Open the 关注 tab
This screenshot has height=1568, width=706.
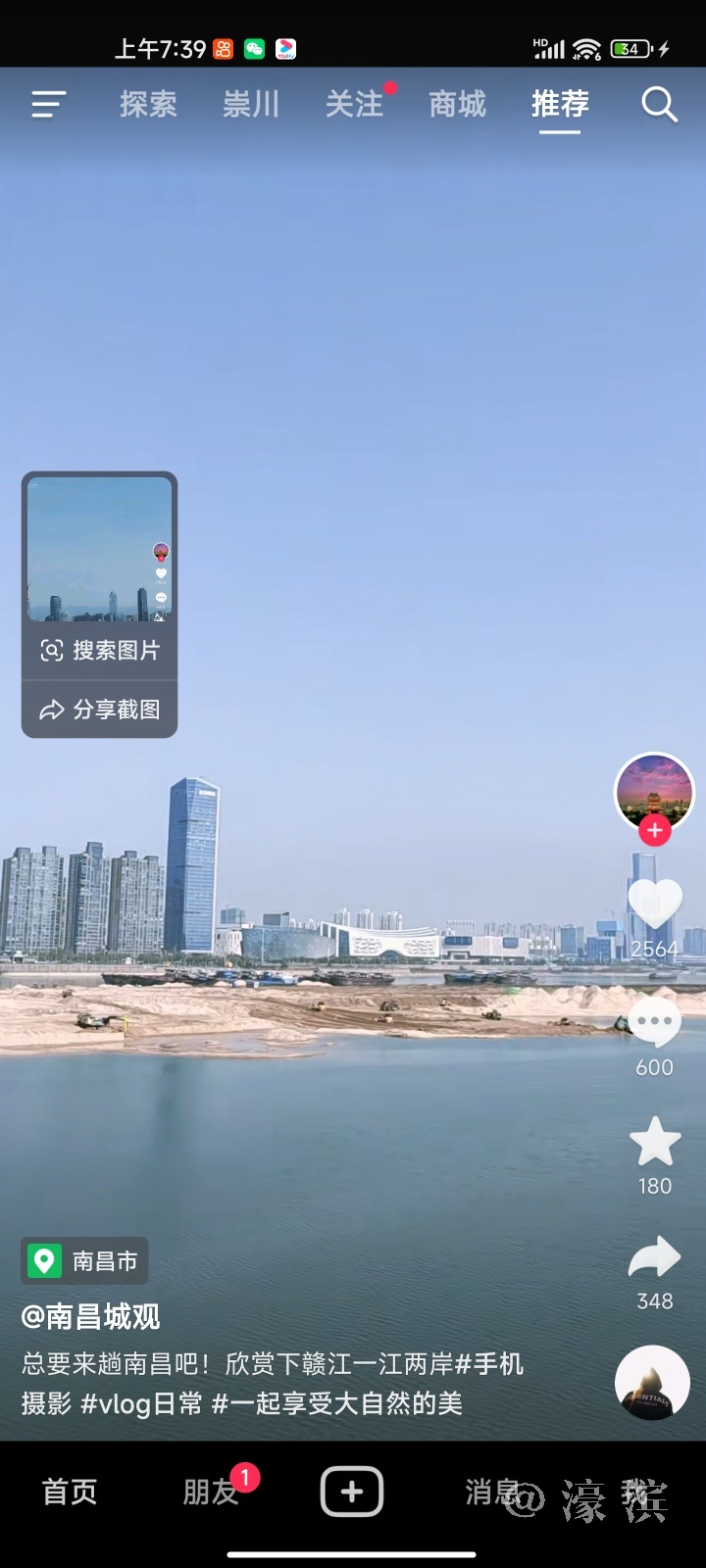[354, 104]
